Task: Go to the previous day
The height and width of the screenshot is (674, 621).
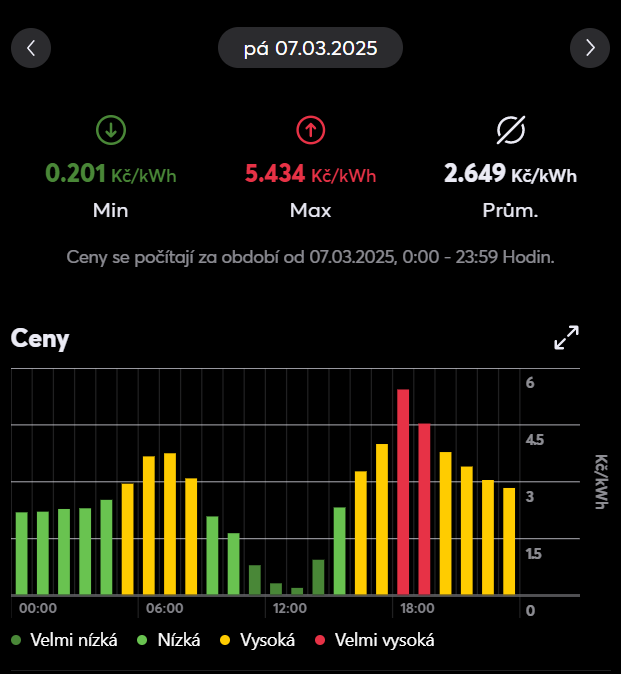Action: pyautogui.click(x=31, y=48)
